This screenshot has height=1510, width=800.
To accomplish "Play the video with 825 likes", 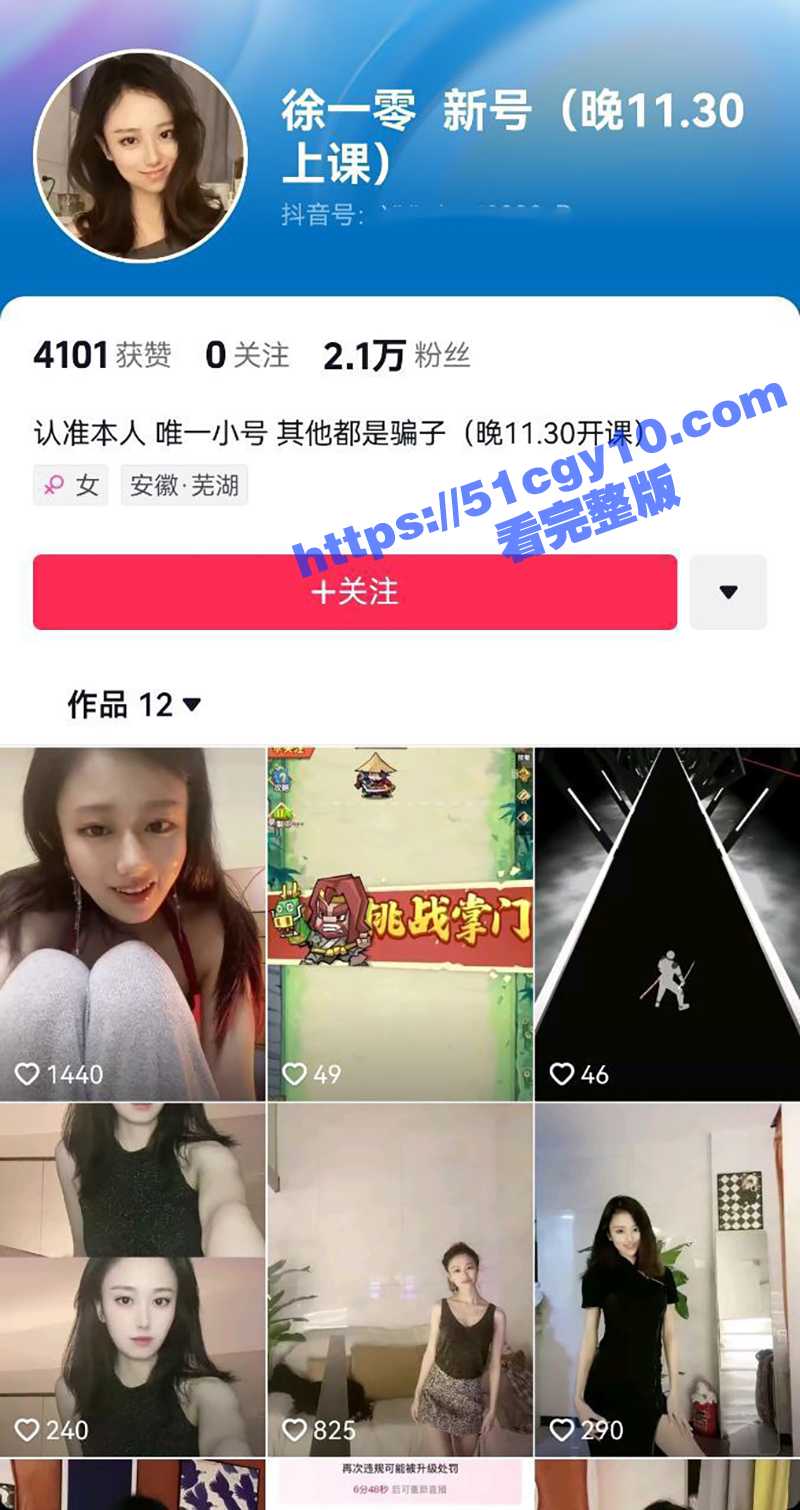I will click(x=400, y=1280).
